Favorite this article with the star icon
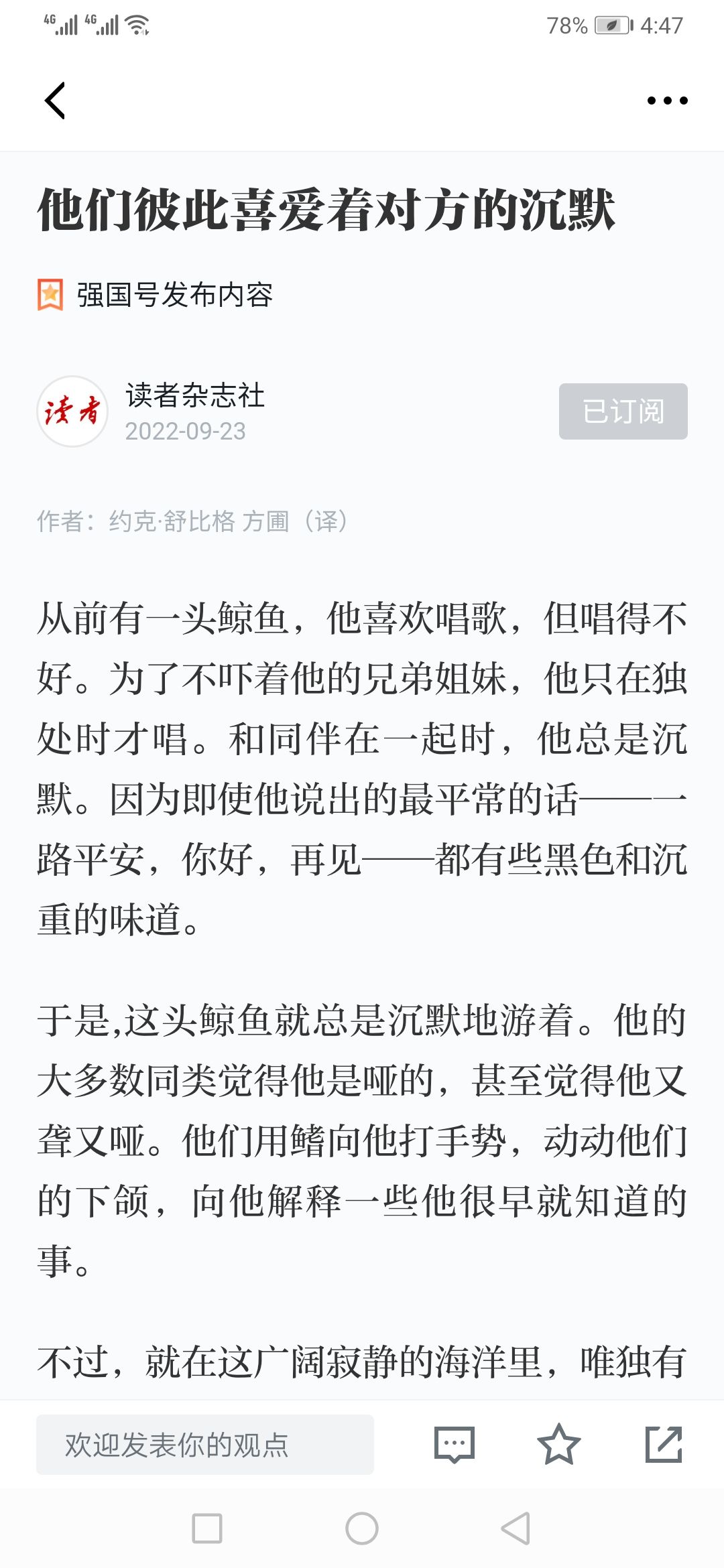Image resolution: width=724 pixels, height=1568 pixels. 558,1444
